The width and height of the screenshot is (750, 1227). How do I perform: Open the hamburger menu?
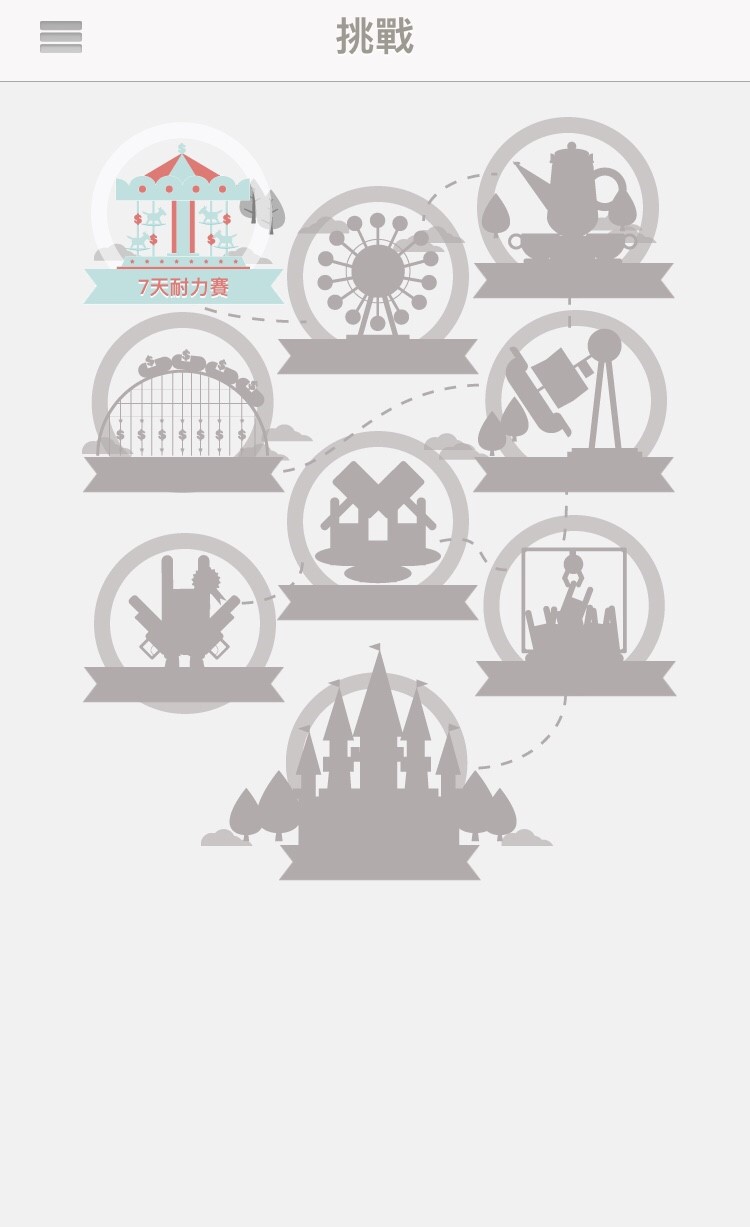coord(61,37)
